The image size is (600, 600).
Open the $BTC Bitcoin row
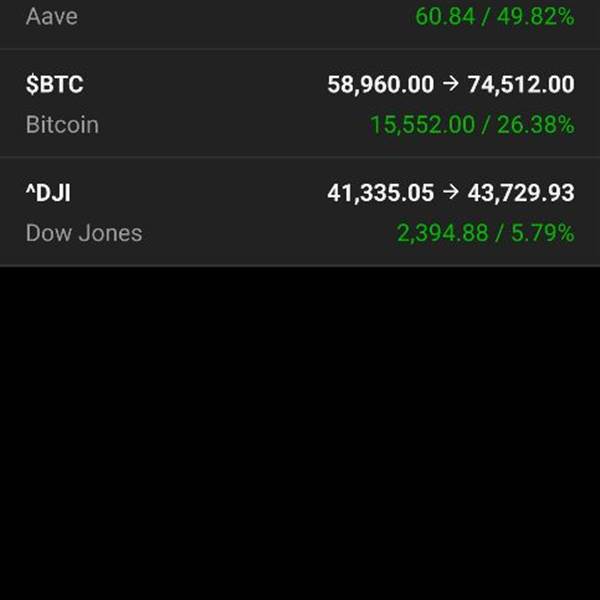pyautogui.click(x=300, y=103)
